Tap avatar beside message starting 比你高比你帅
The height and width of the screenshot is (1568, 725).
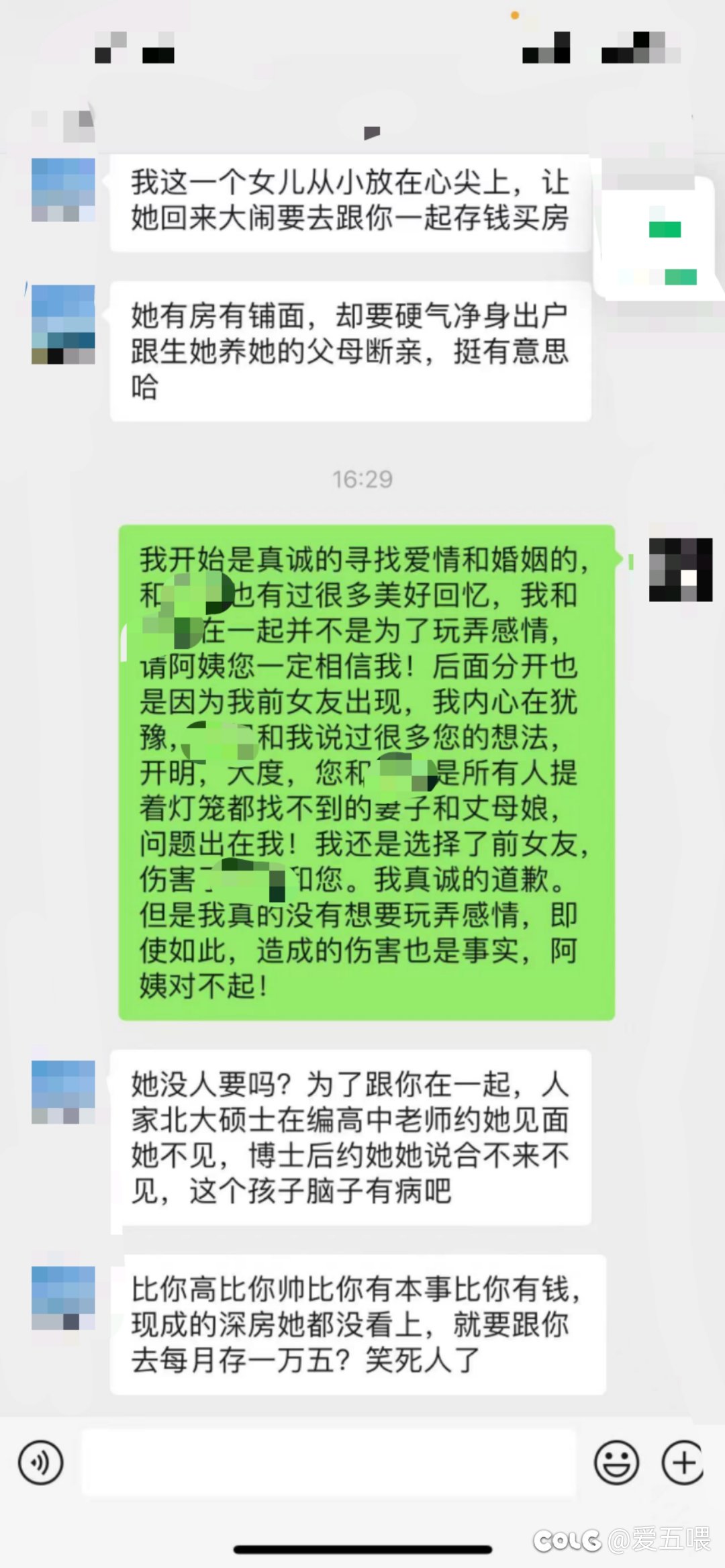click(64, 1298)
